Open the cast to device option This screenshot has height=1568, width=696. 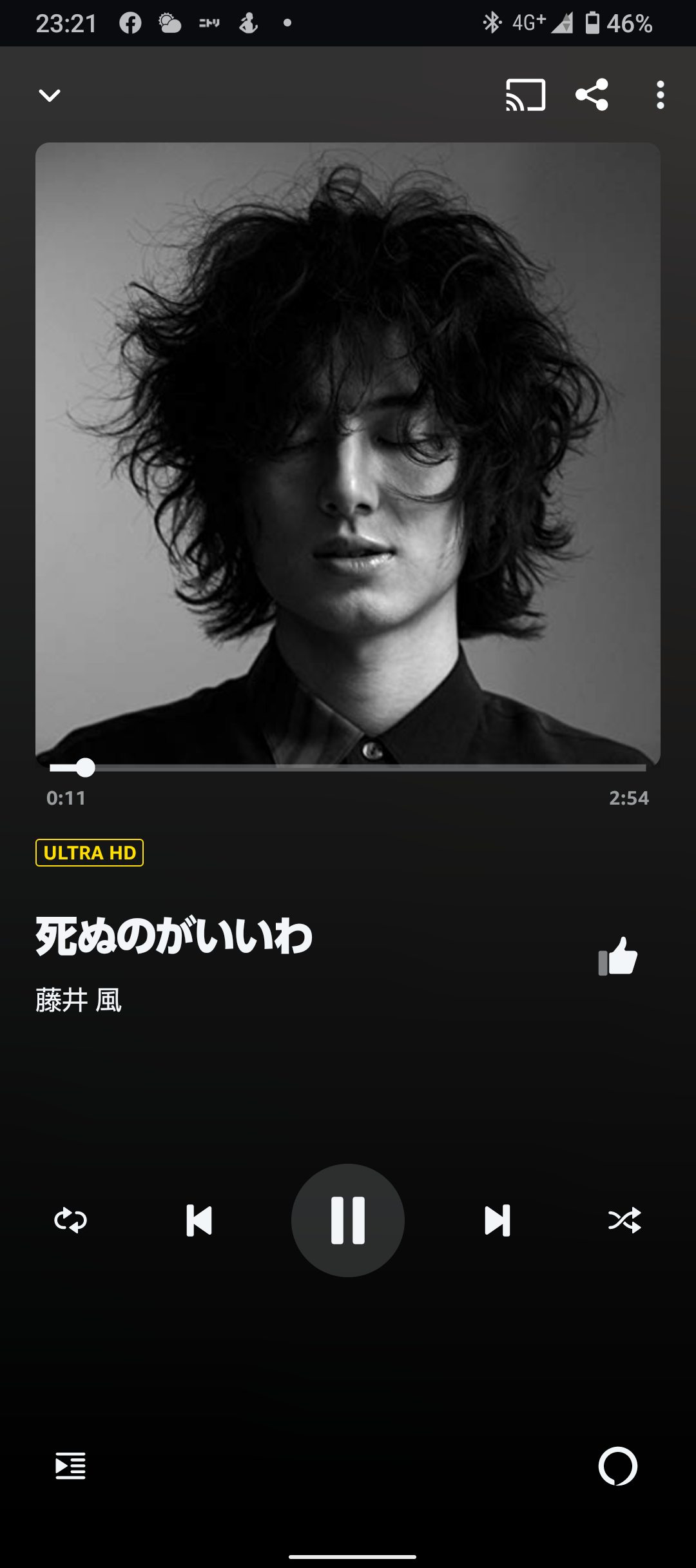[x=526, y=95]
